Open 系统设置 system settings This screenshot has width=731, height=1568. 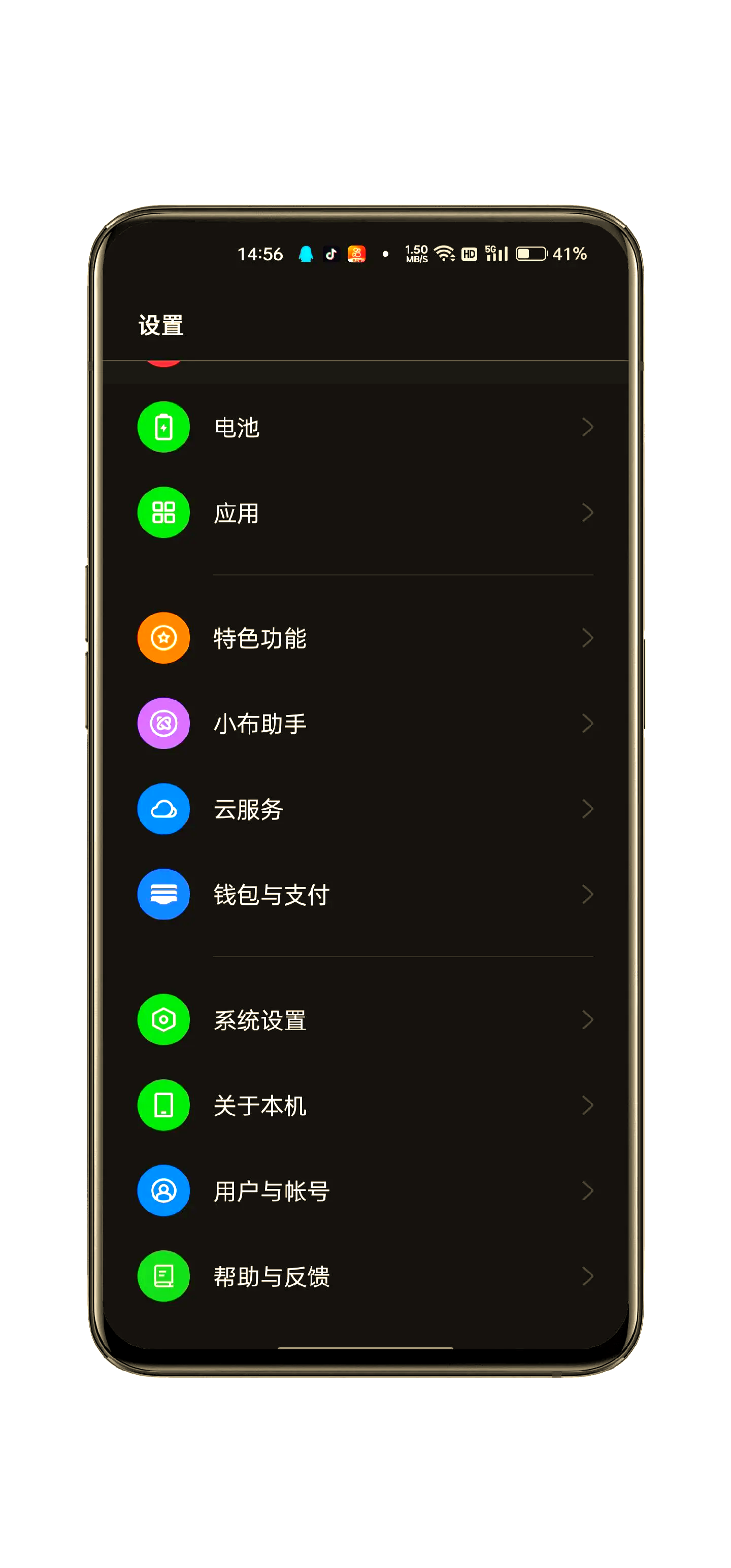pos(365,1019)
